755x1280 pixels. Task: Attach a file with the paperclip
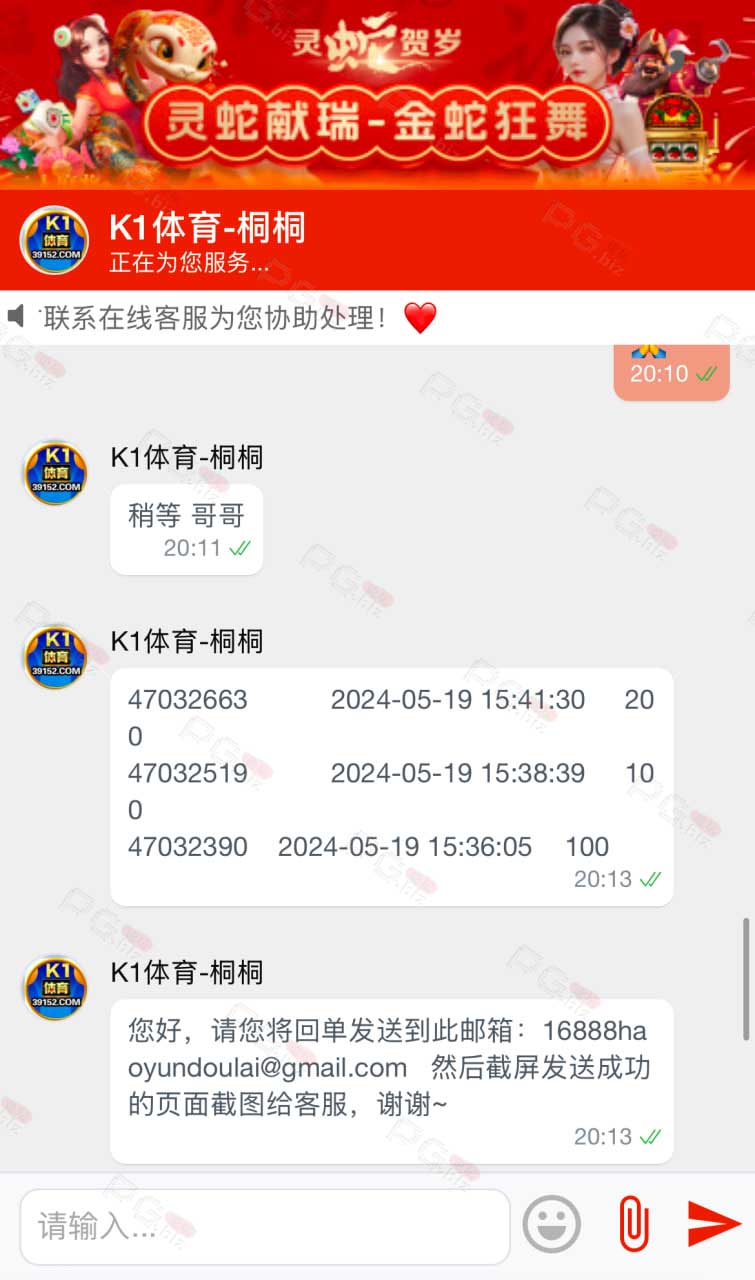(634, 1224)
